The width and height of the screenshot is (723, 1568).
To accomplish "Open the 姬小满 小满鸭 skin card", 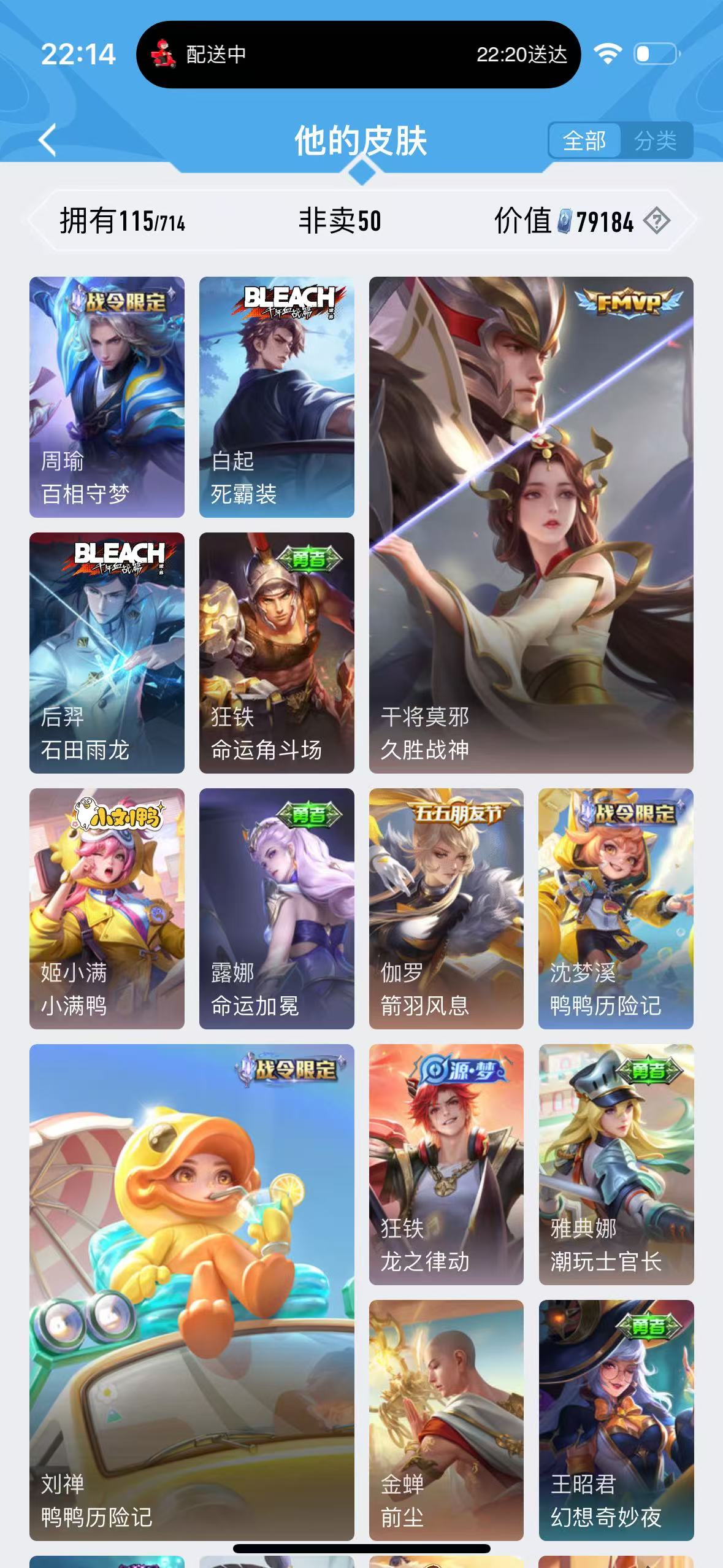I will click(107, 909).
